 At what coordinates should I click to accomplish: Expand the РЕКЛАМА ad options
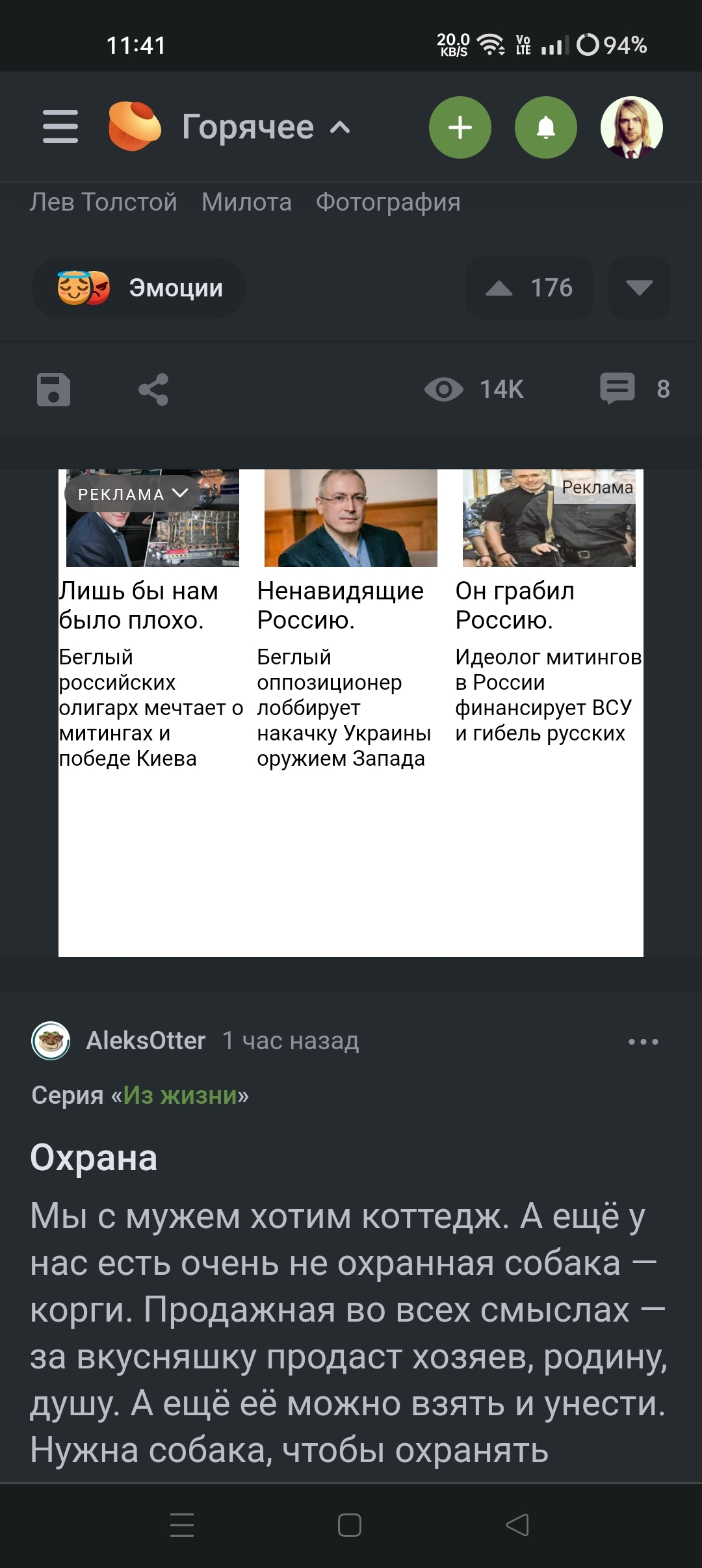pyautogui.click(x=133, y=494)
